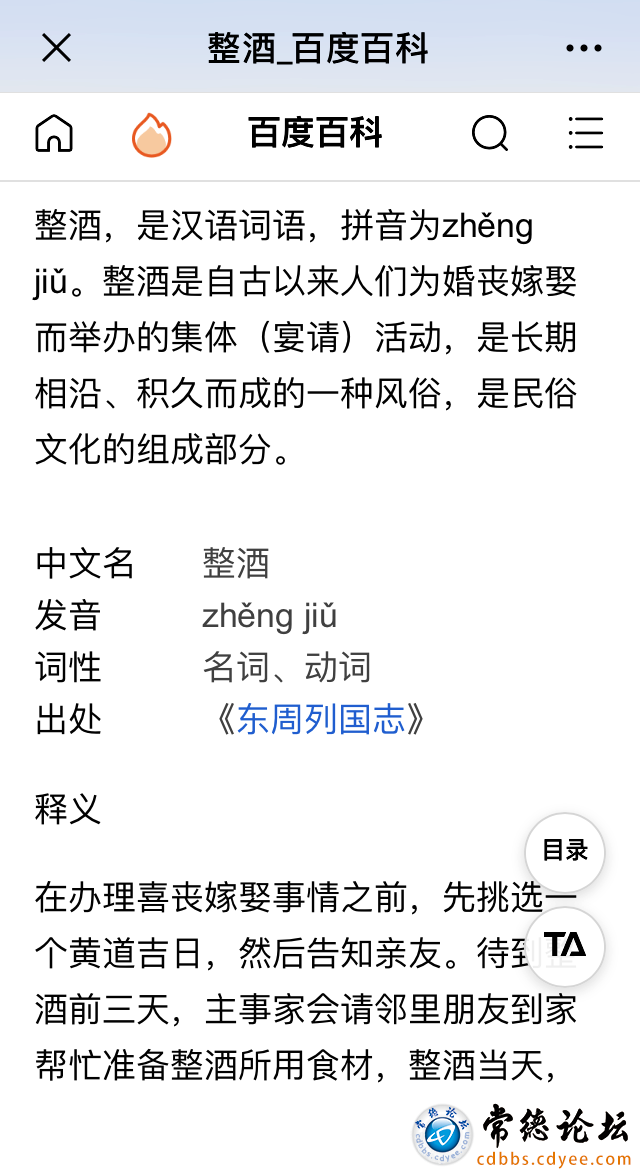Tap the floating TA button

(x=564, y=946)
